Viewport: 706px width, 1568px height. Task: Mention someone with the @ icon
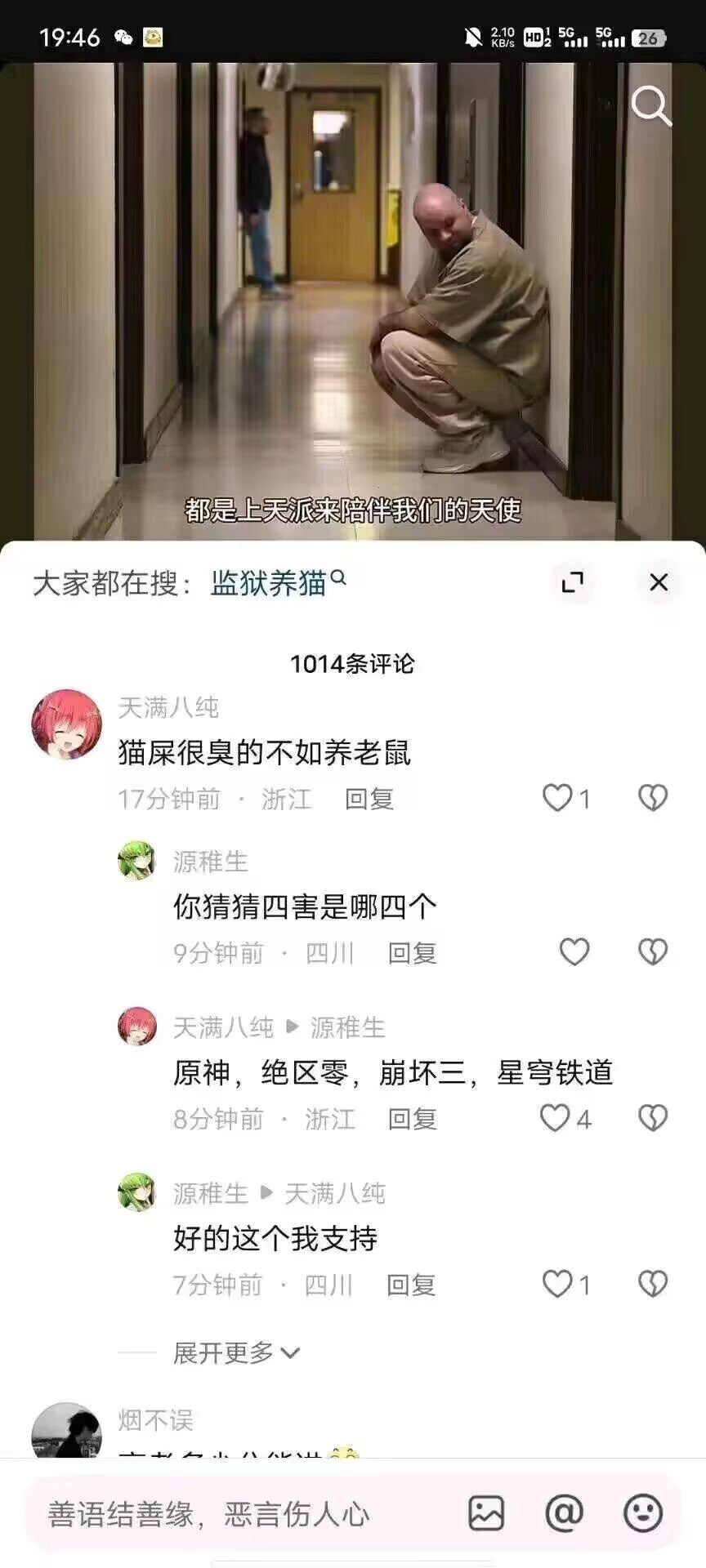(x=565, y=1513)
